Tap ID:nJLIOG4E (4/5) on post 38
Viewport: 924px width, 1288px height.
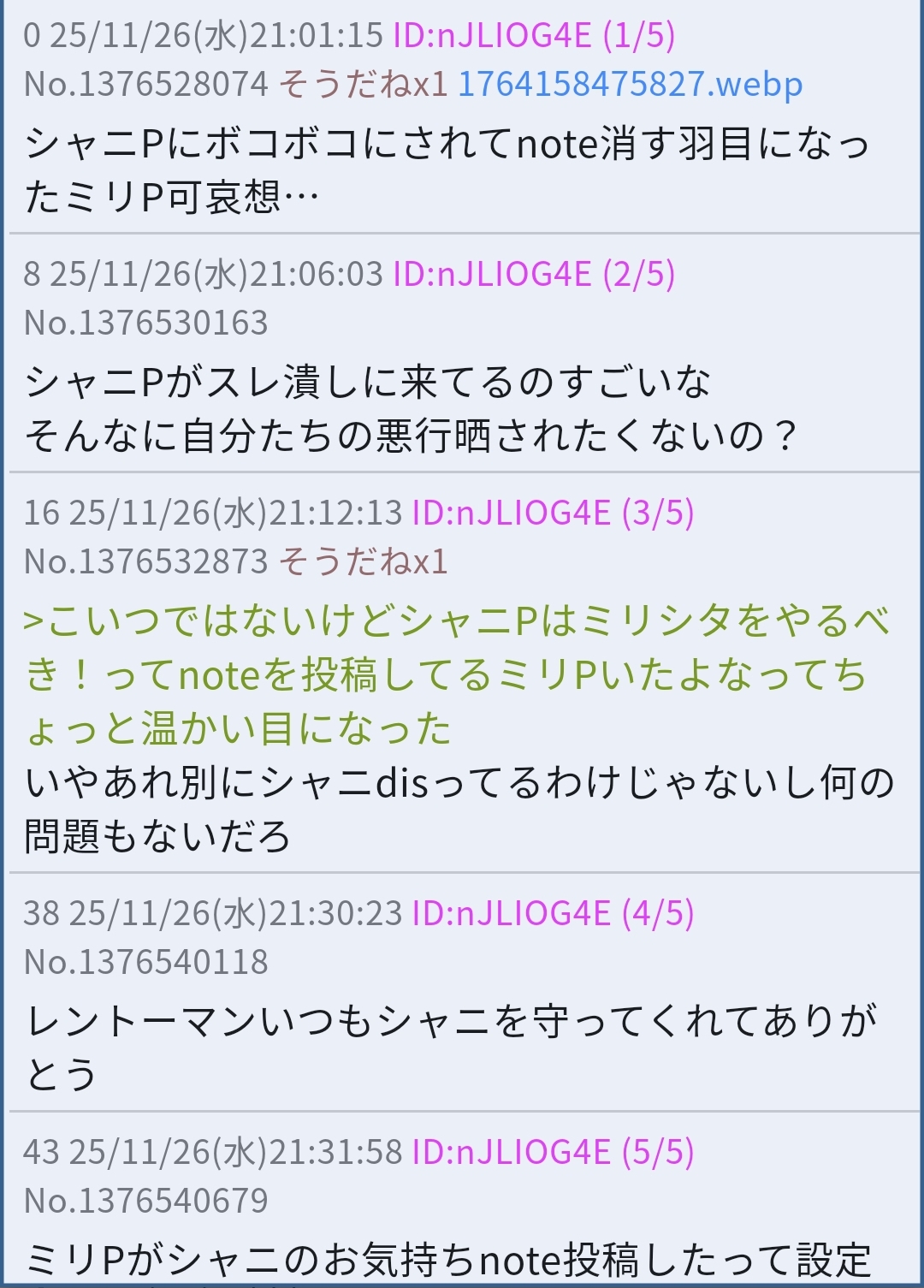[x=553, y=913]
